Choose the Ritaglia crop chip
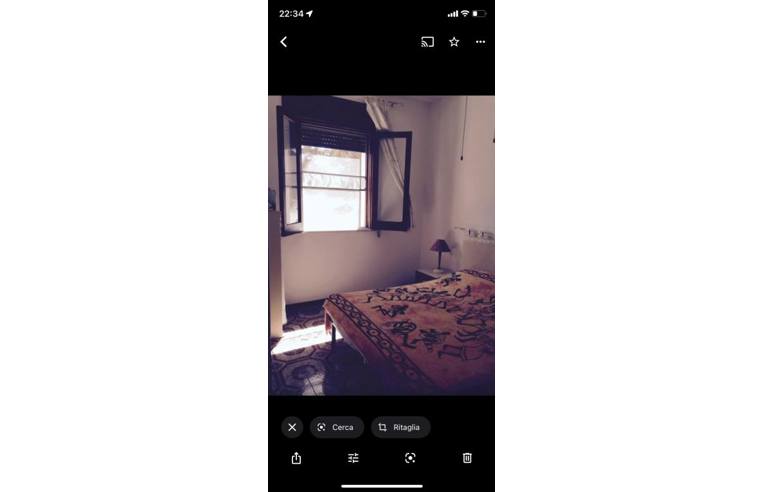This screenshot has height=492, width=764. pos(400,427)
